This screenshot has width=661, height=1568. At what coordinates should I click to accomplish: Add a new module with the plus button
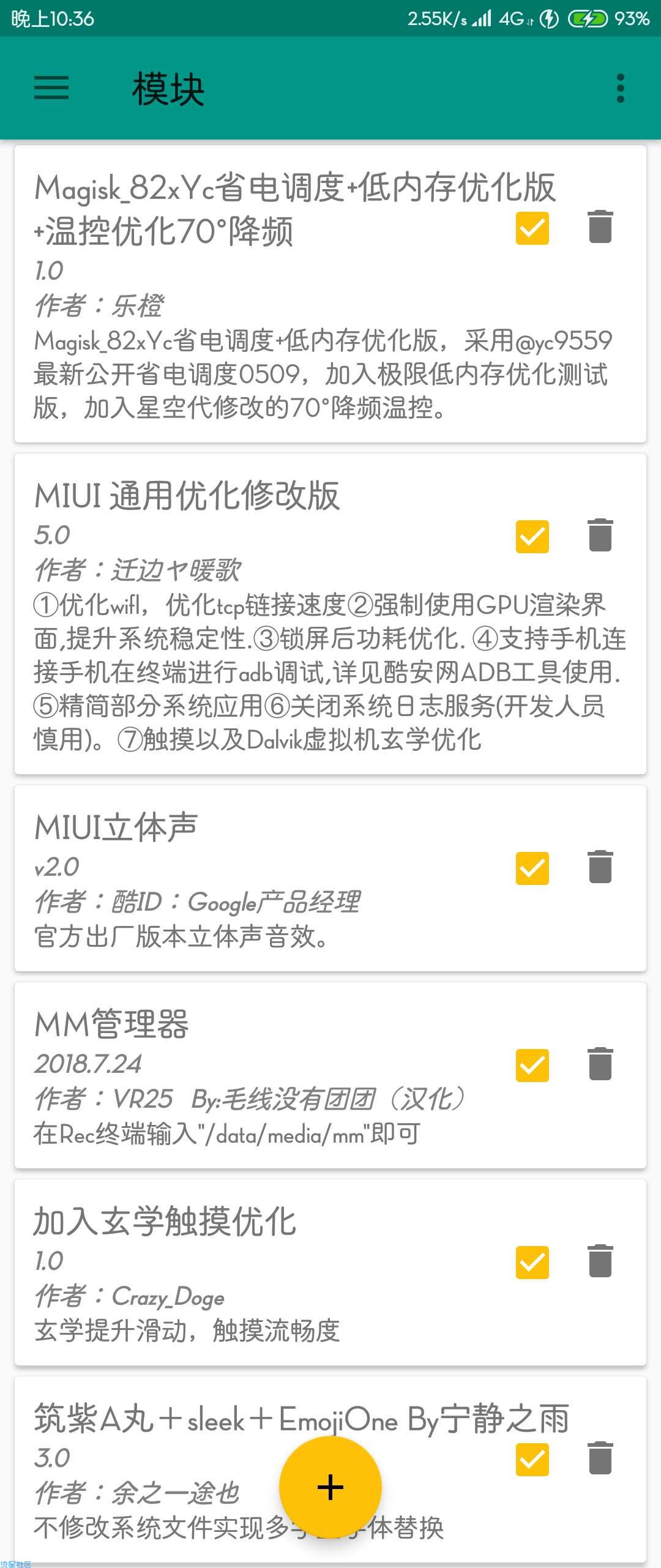click(x=330, y=1487)
